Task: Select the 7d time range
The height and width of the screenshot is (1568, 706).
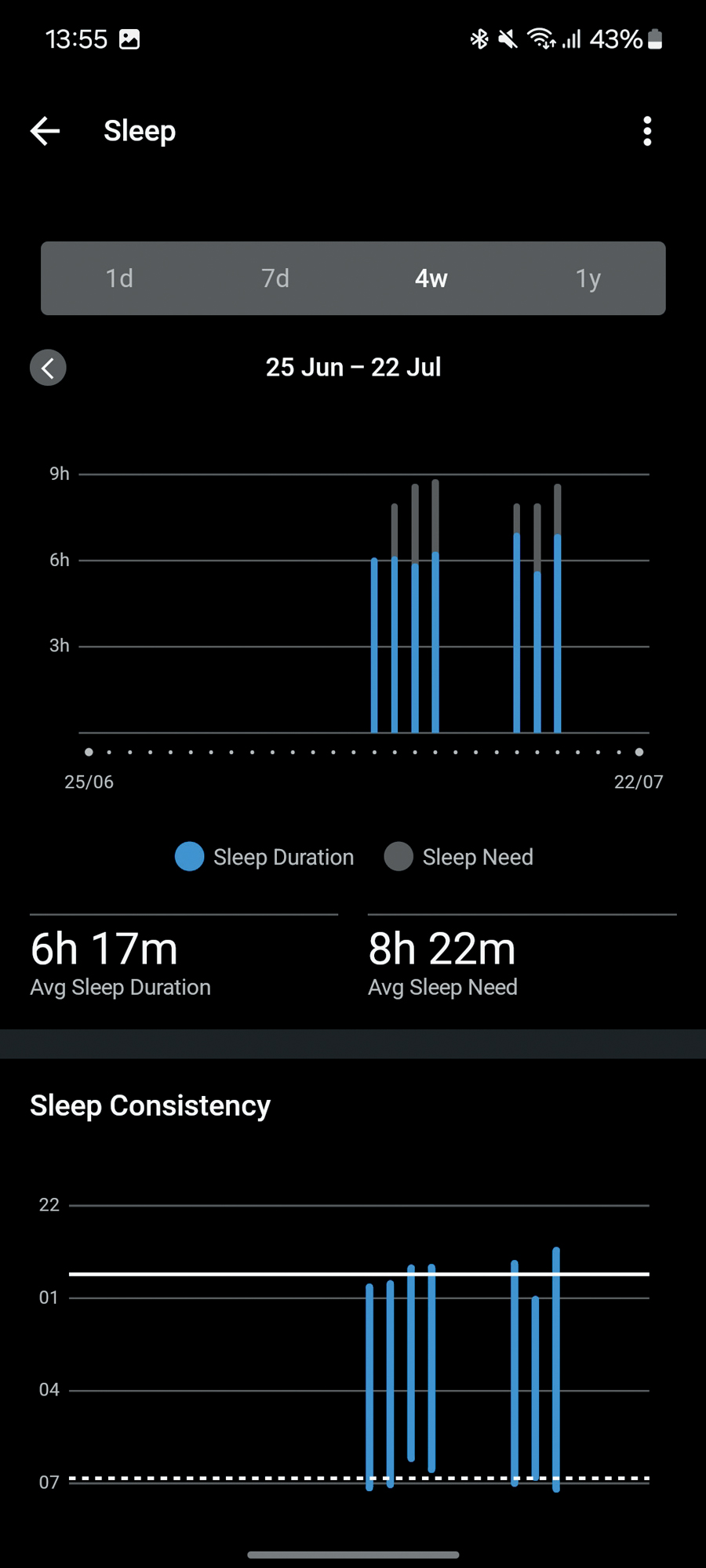Action: 275,278
